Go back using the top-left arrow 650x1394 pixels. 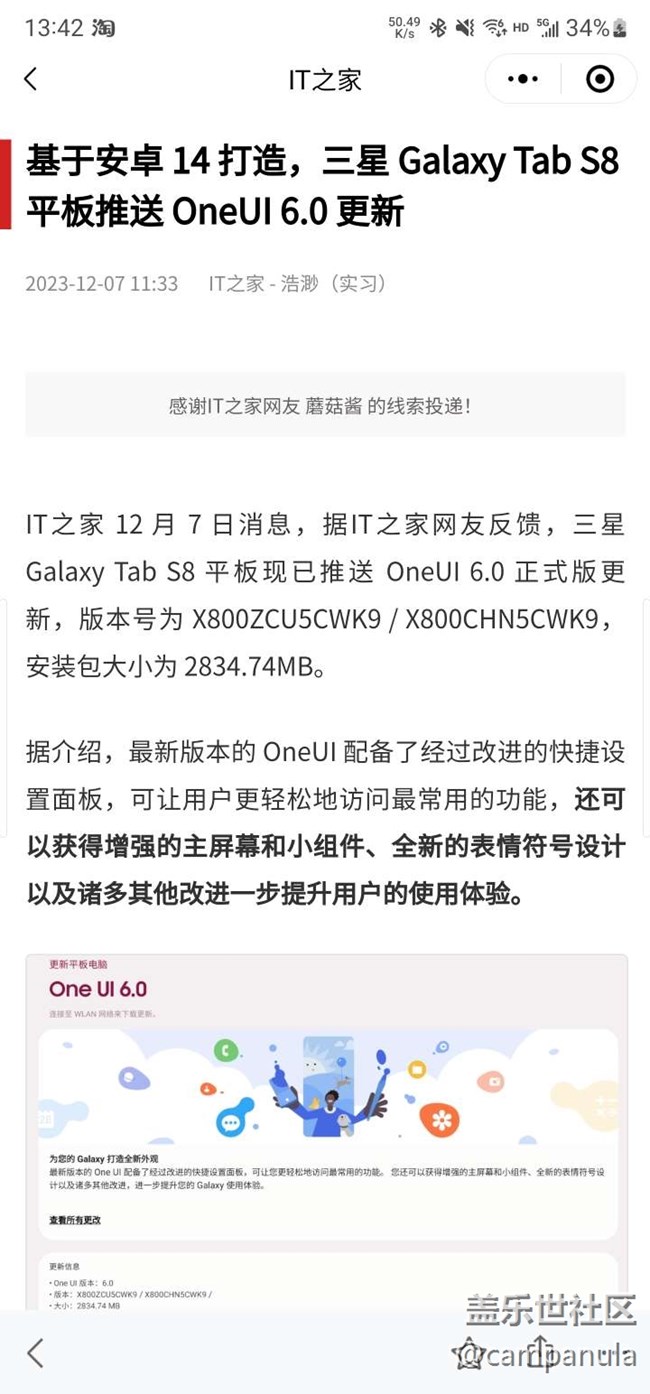point(31,80)
